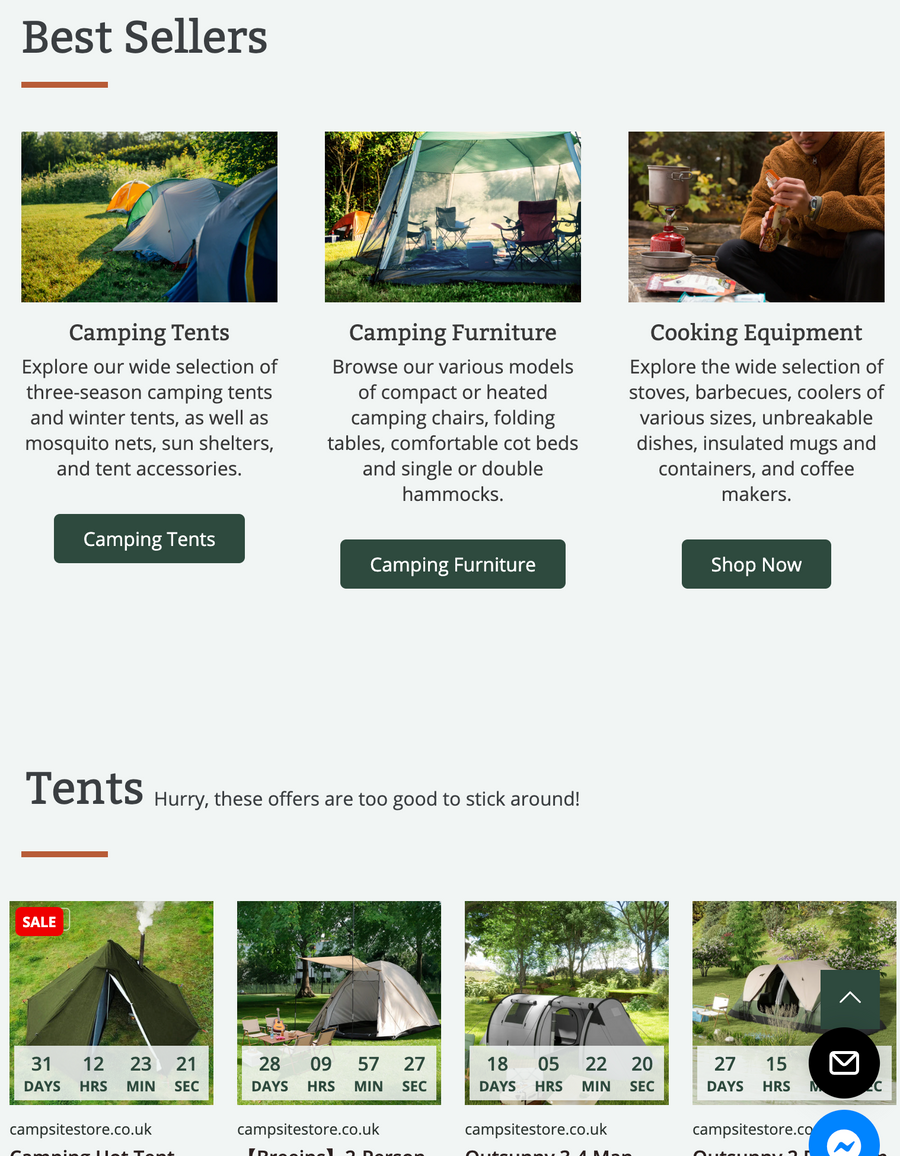Click the Camping Hot Tent product image

111,970
